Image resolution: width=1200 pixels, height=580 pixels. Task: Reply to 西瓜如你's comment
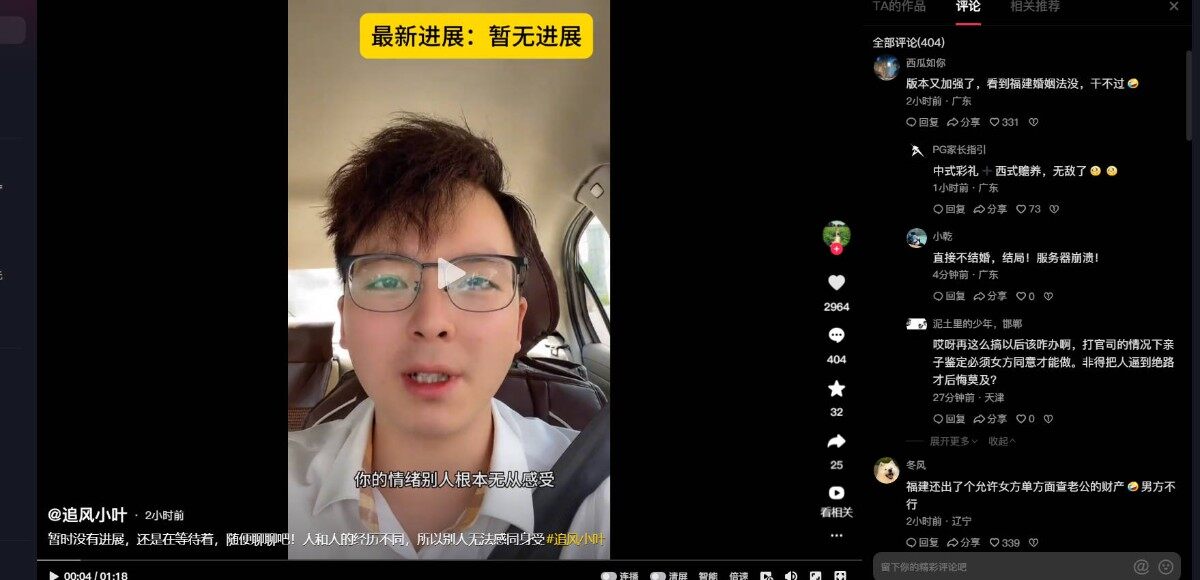point(922,122)
